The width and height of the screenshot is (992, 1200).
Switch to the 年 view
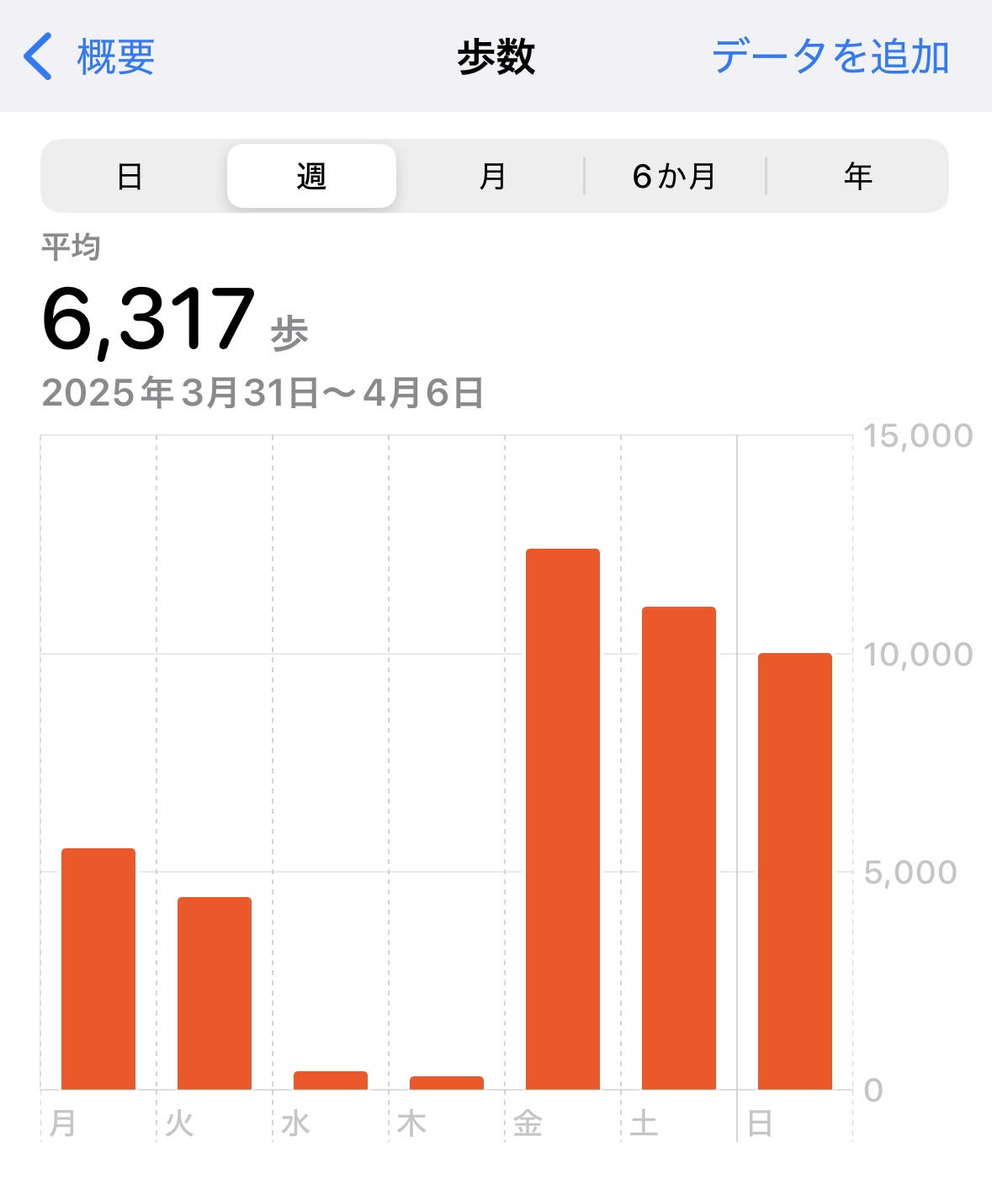click(x=857, y=177)
